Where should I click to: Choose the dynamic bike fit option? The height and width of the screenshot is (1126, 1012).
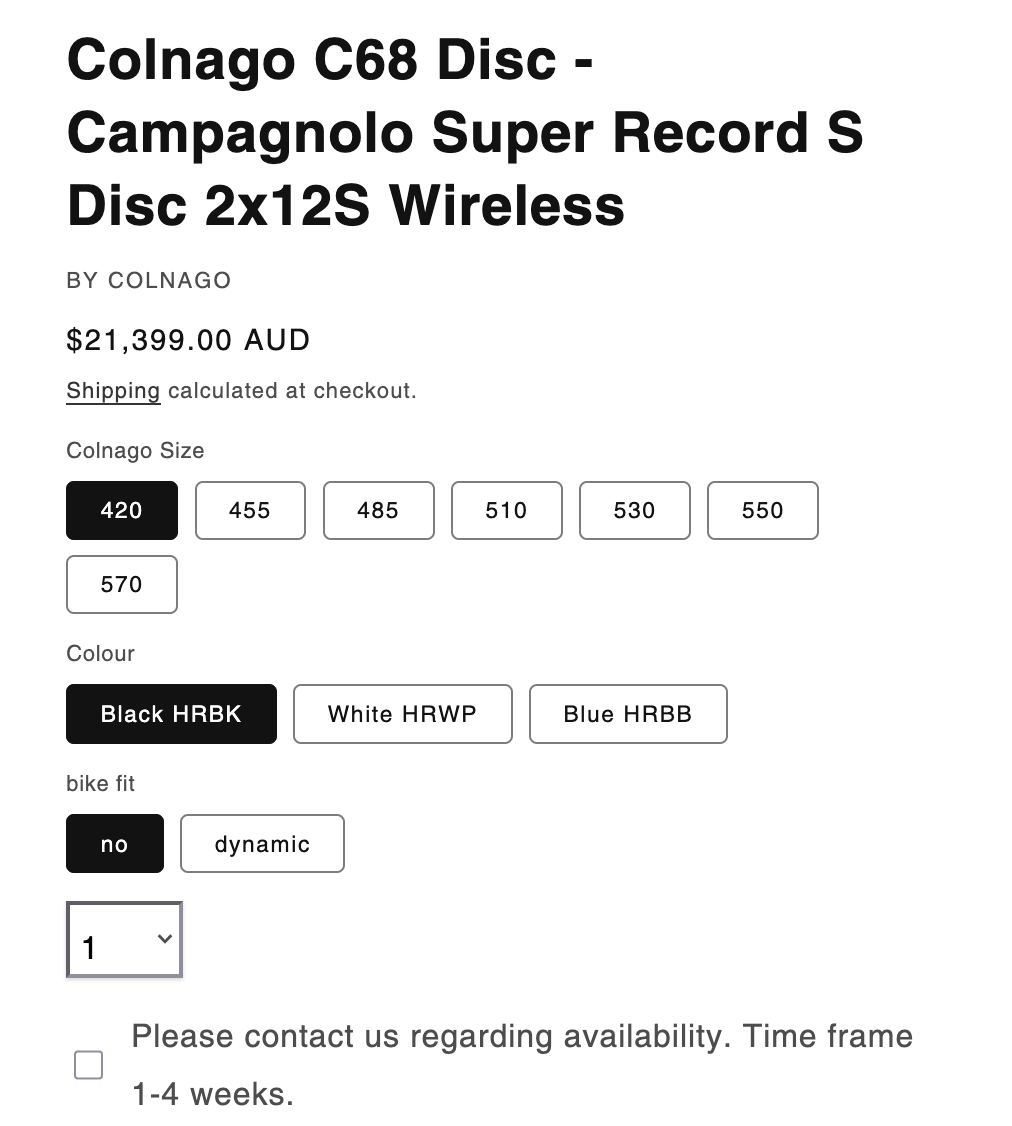coord(262,844)
